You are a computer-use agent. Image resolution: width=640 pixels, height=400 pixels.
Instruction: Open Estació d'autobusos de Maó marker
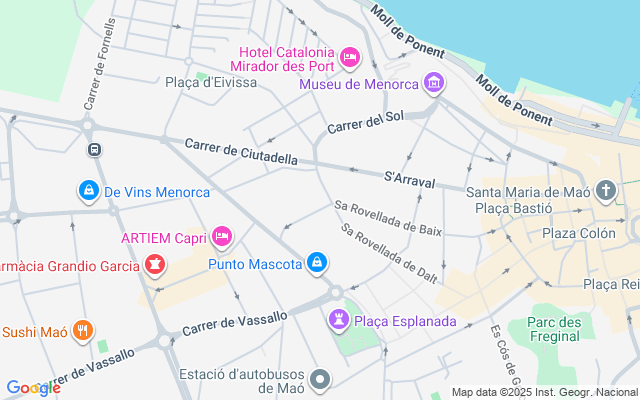[320, 378]
